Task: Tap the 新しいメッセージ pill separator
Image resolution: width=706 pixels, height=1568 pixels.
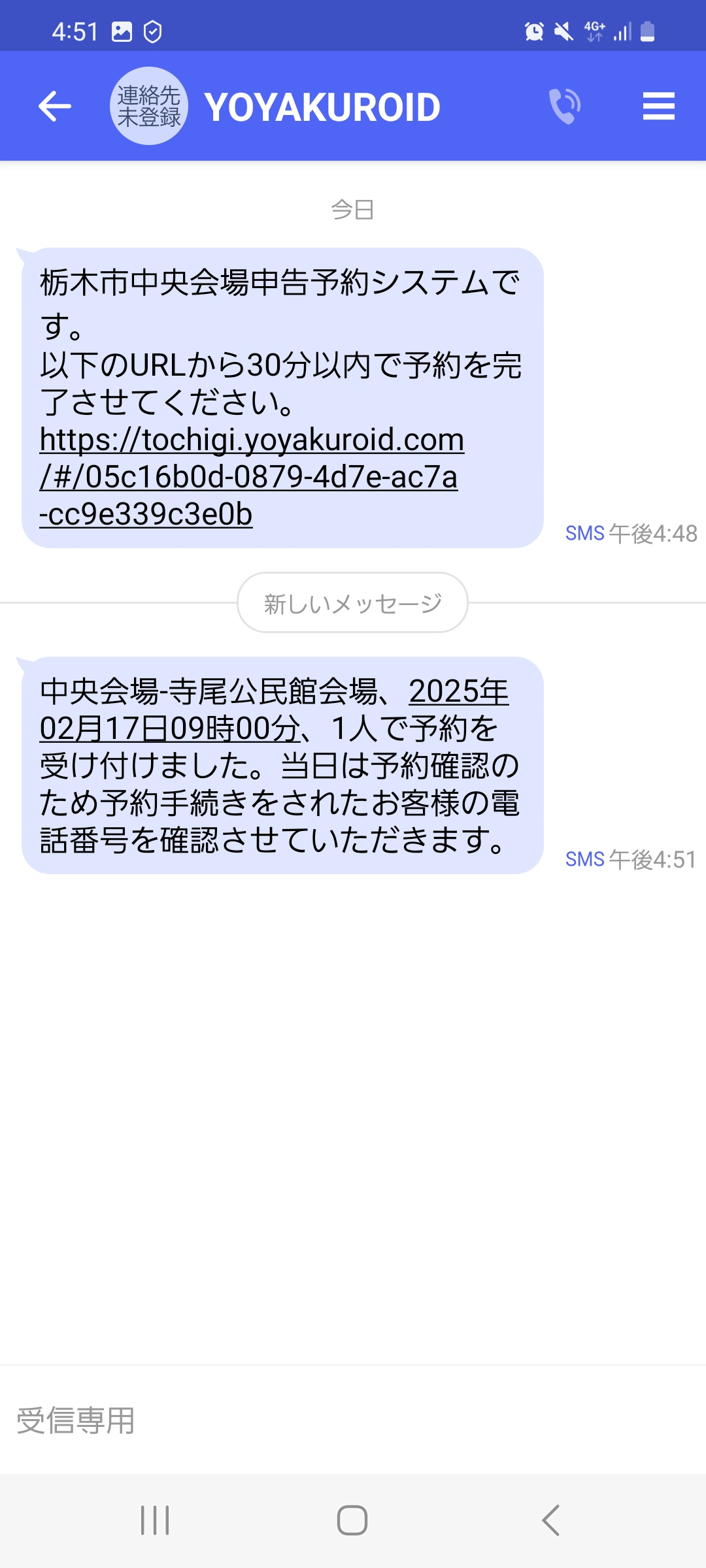Action: (353, 602)
